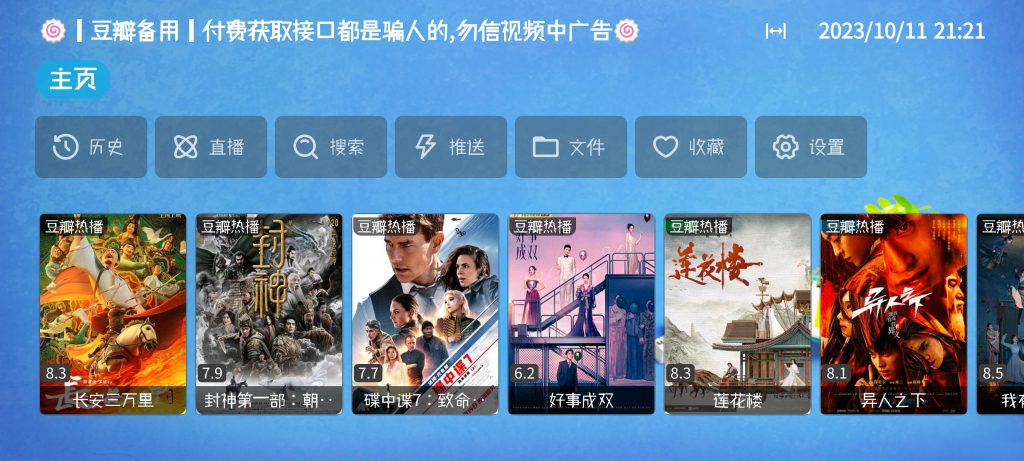Open the 长安三万里 movie card
The image size is (1024, 461).
coord(113,313)
